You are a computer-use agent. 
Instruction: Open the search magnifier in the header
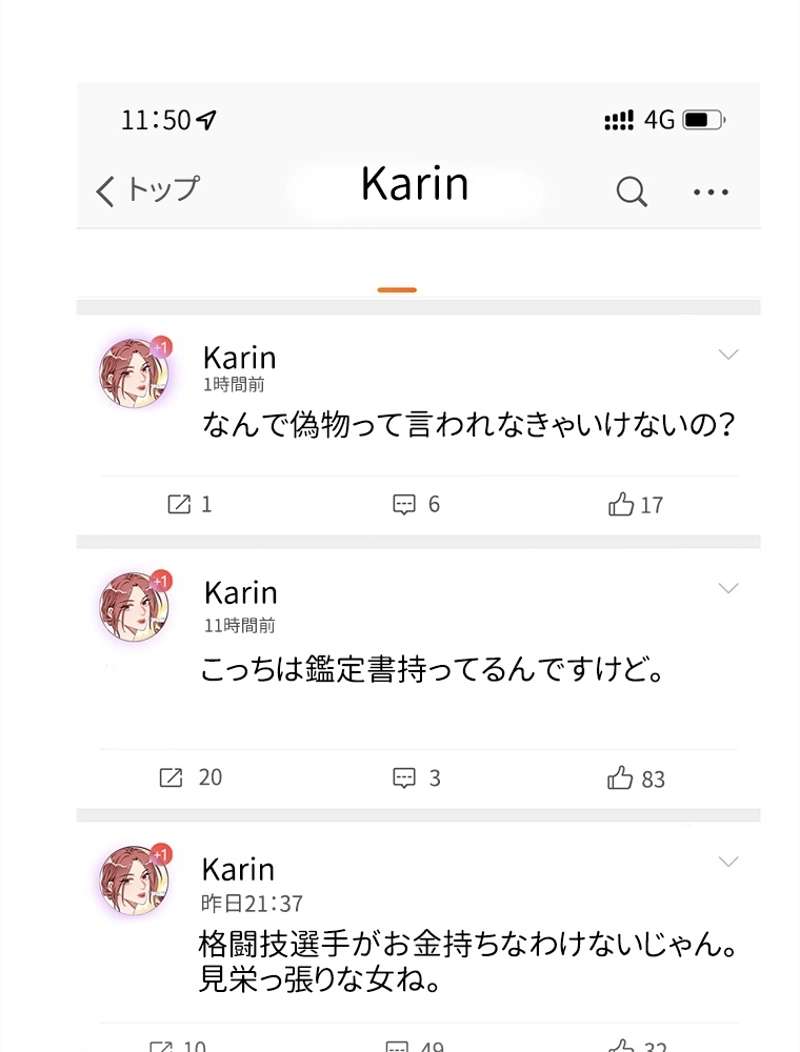point(631,190)
